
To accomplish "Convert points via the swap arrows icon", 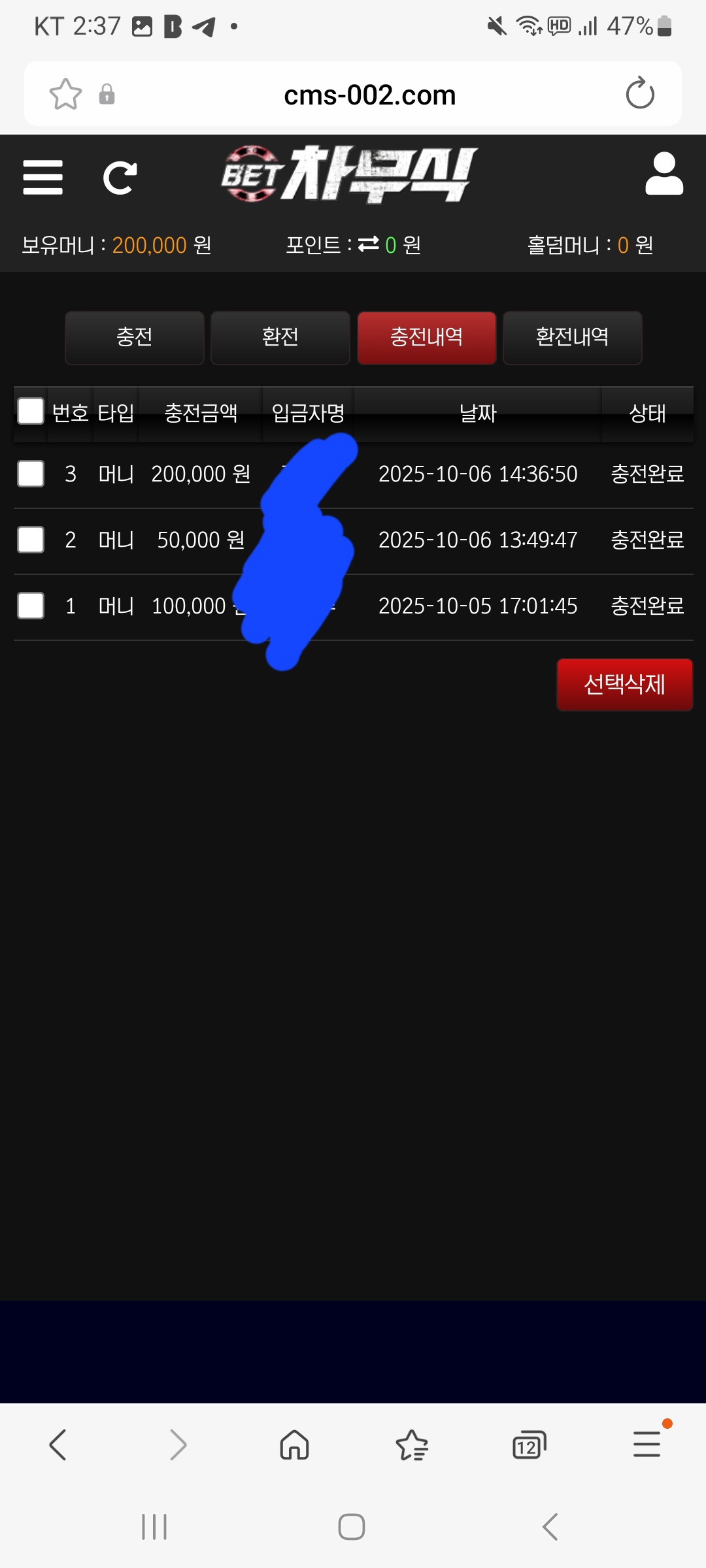I will coord(369,244).
